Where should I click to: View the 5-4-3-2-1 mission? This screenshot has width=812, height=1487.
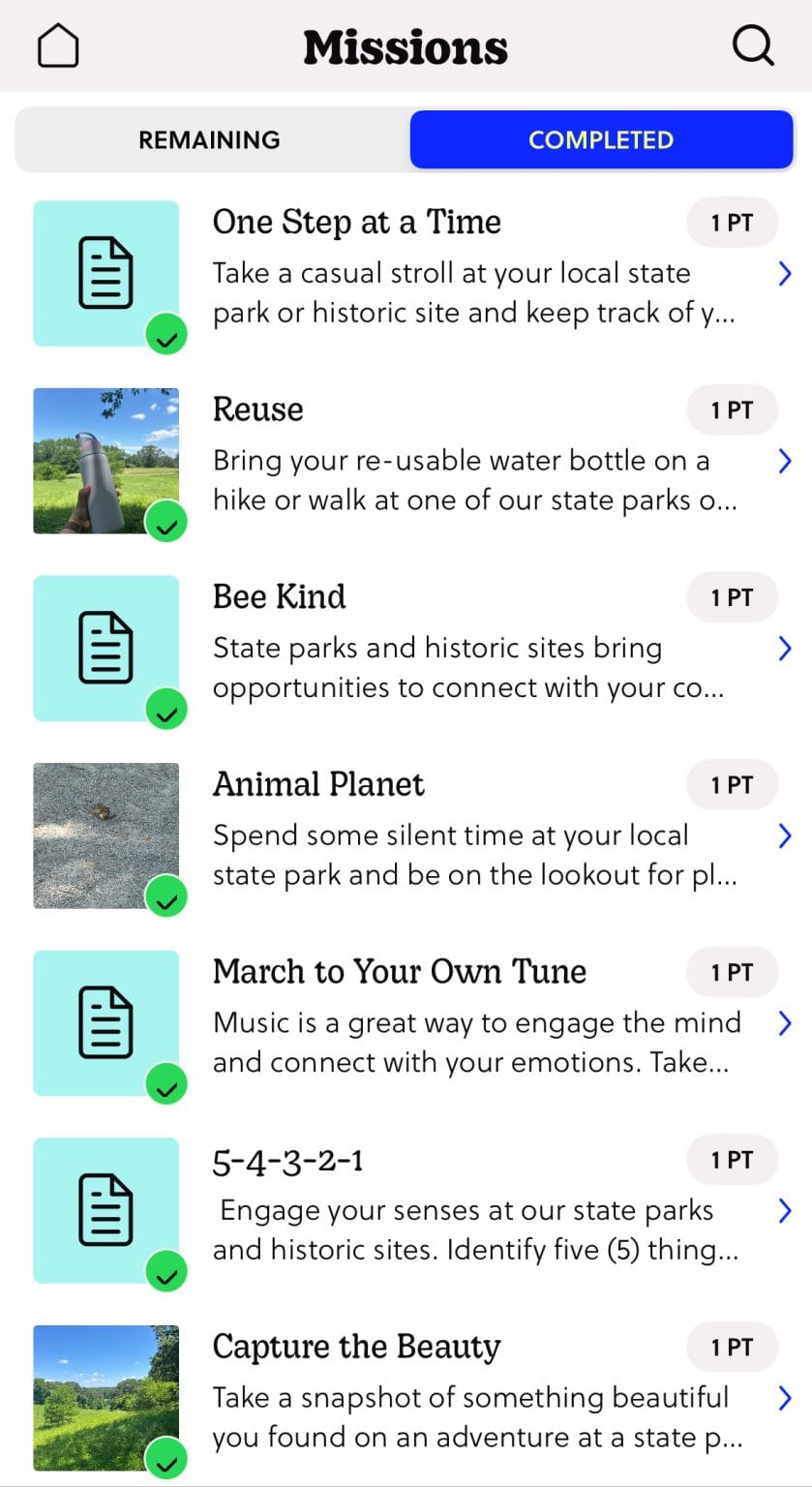tap(413, 1212)
